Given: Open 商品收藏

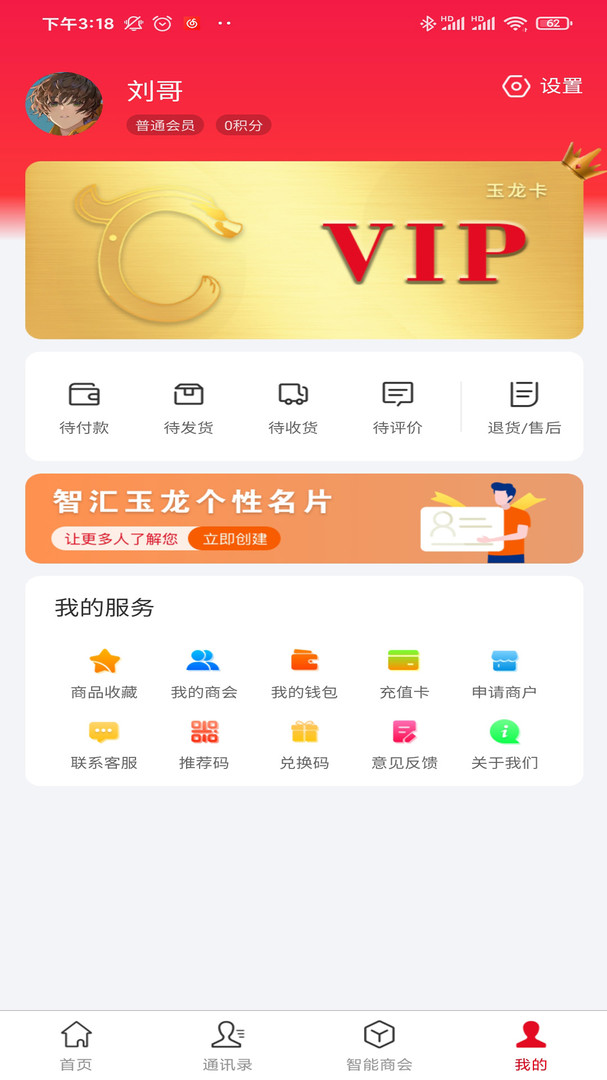Looking at the screenshot, I should tap(104, 673).
